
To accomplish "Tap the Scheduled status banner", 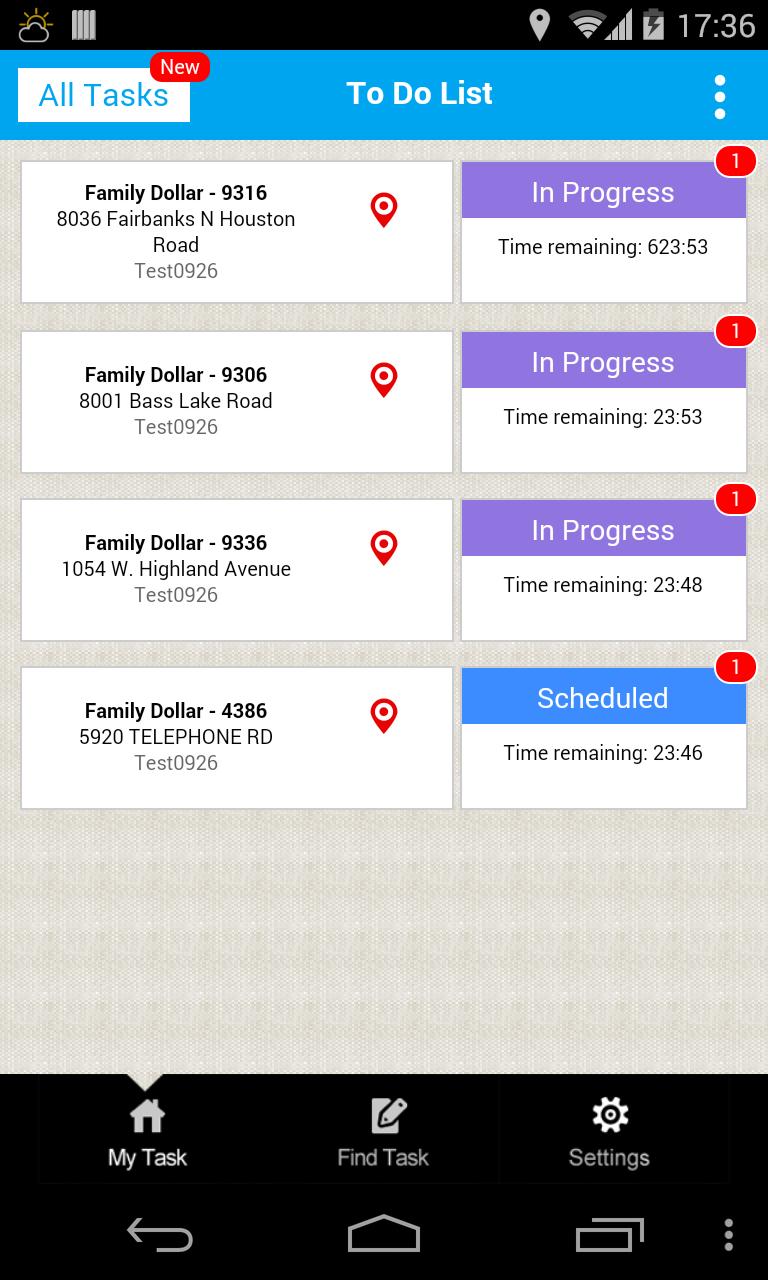I will click(603, 698).
